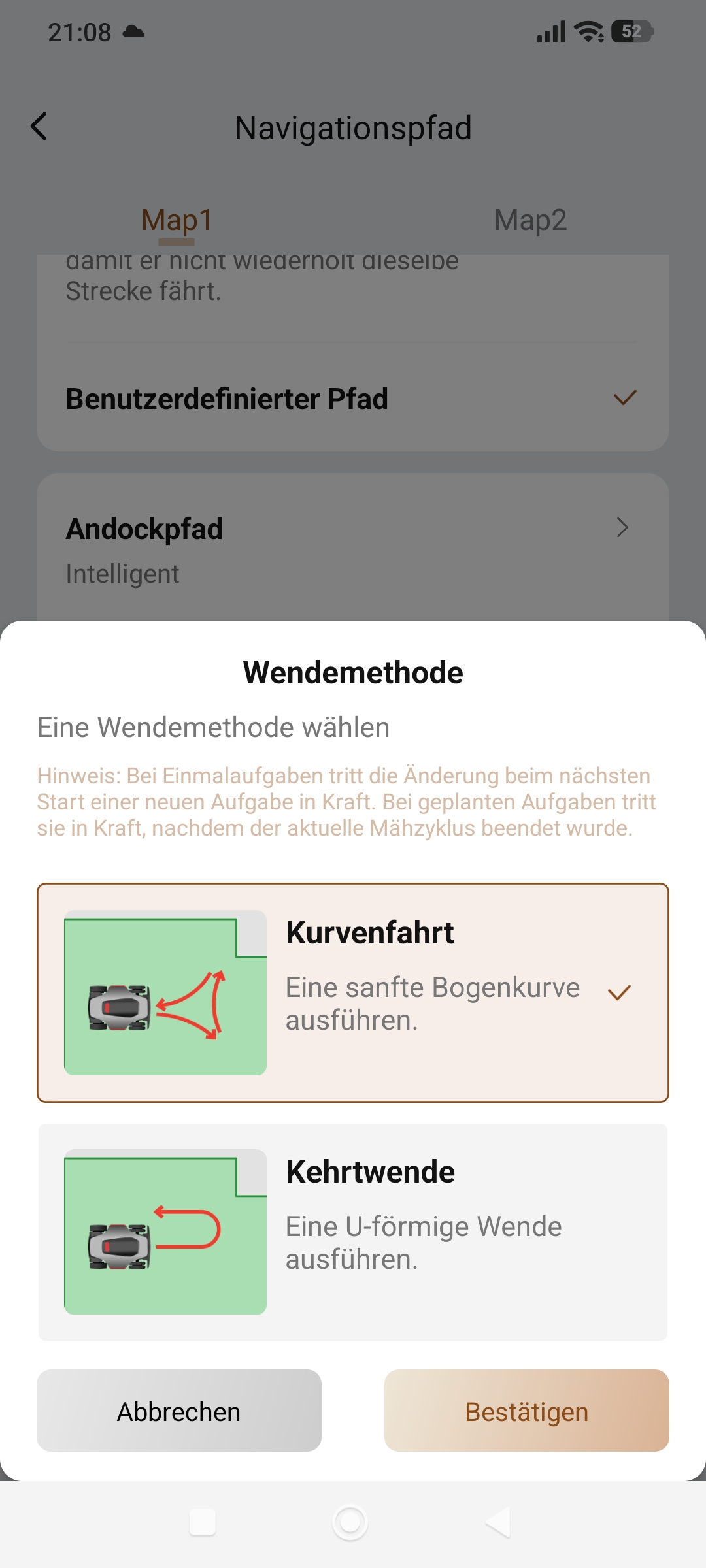Viewport: 706px width, 1568px height.
Task: Confirm selection with Bestätigen
Action: coord(527,1411)
